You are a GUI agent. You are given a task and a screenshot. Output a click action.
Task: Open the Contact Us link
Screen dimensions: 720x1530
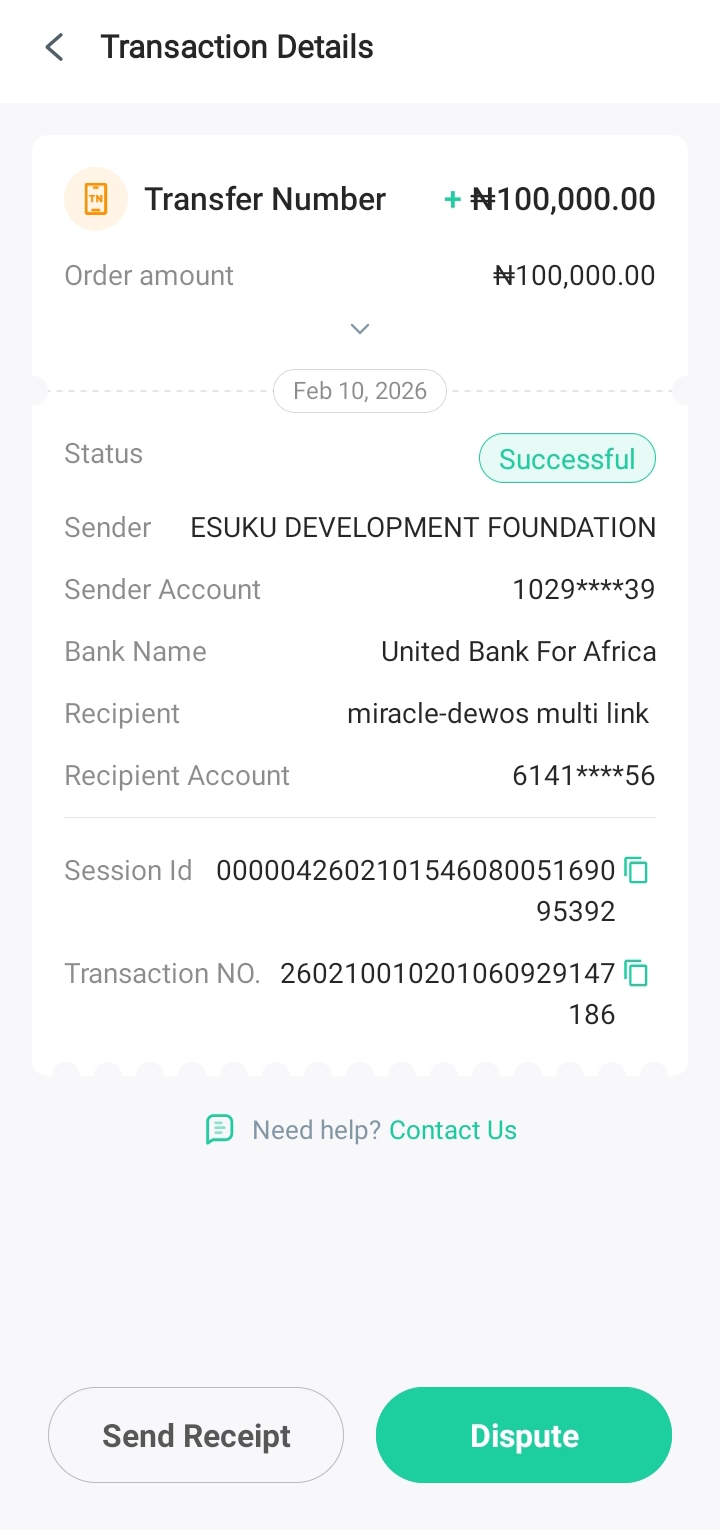pyautogui.click(x=453, y=1130)
